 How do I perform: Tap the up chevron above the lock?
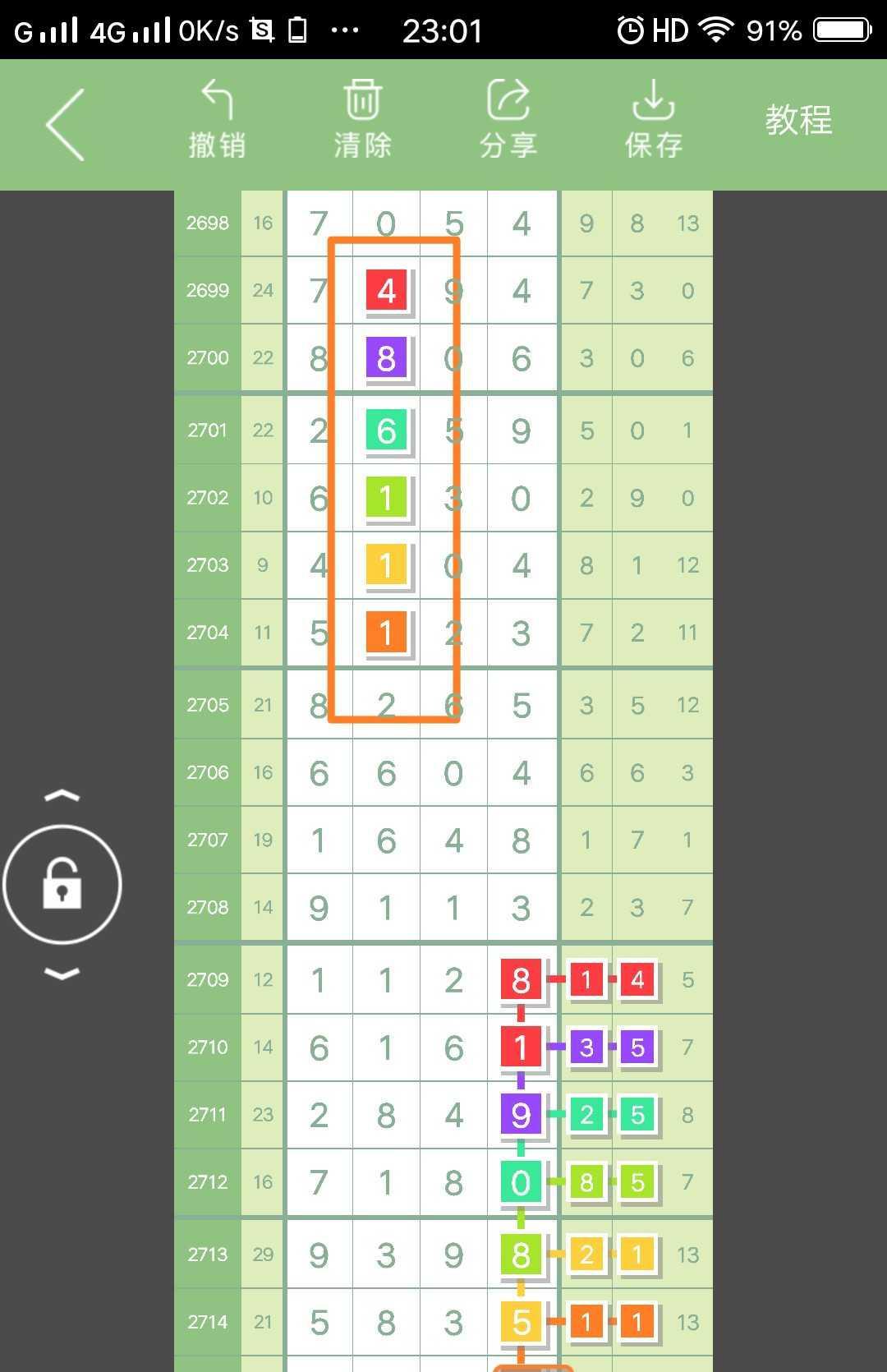(62, 795)
